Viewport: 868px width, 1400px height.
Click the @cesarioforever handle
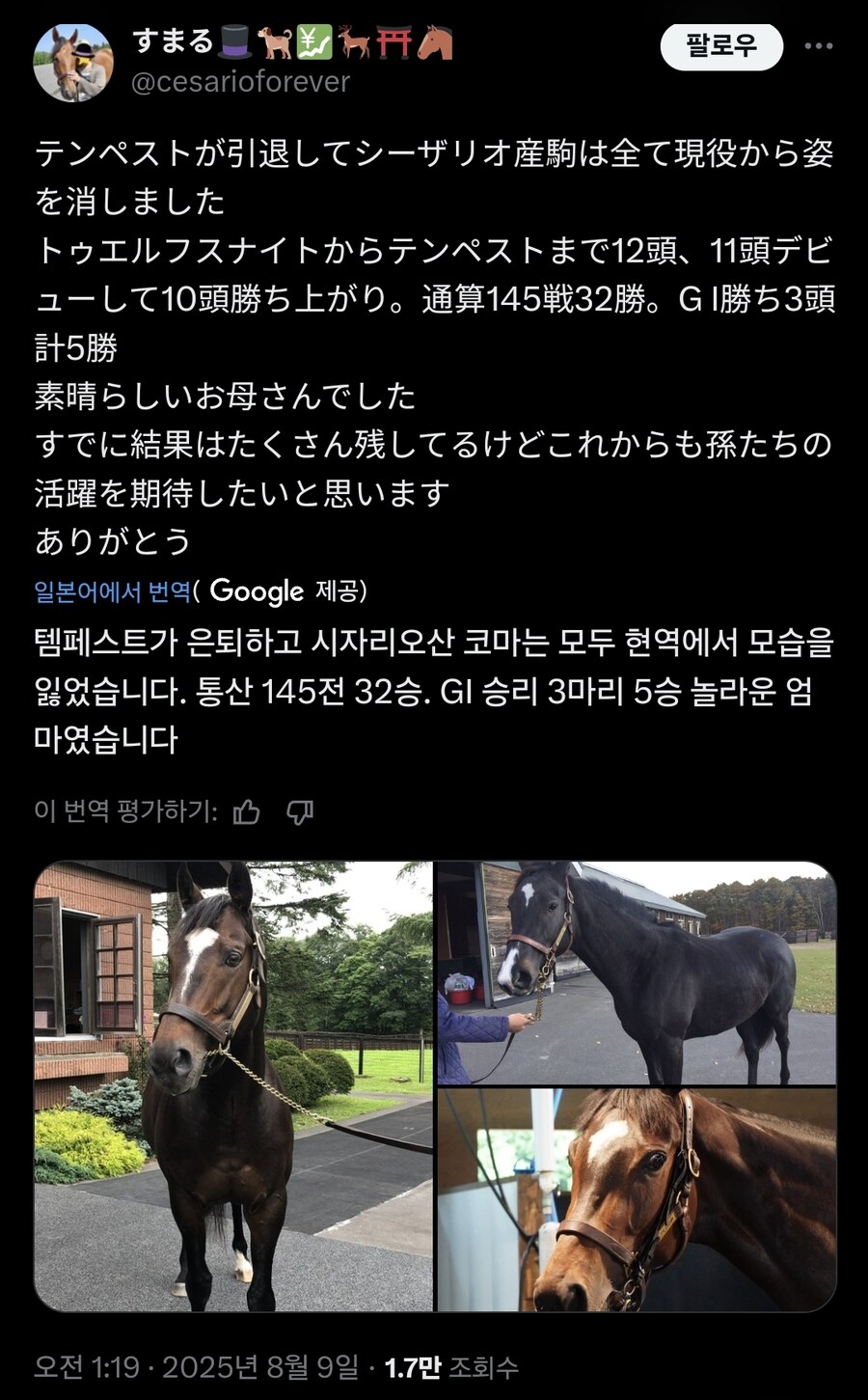coord(234,84)
